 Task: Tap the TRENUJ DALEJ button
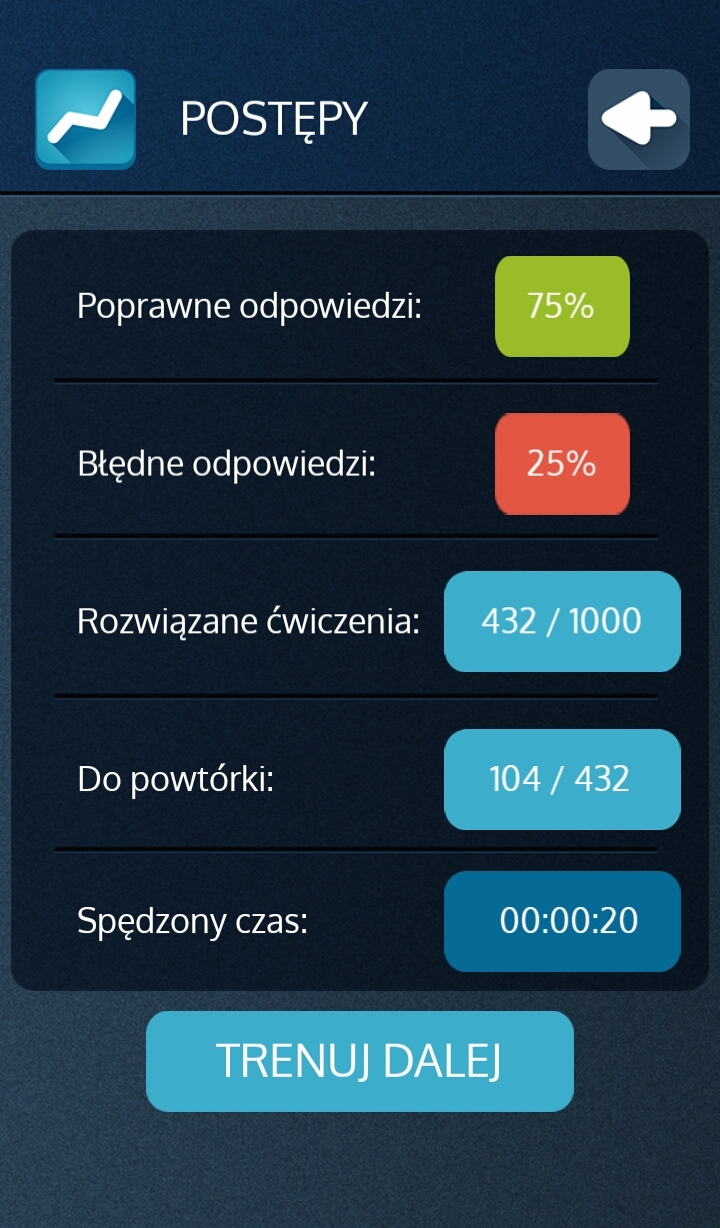tap(359, 1061)
